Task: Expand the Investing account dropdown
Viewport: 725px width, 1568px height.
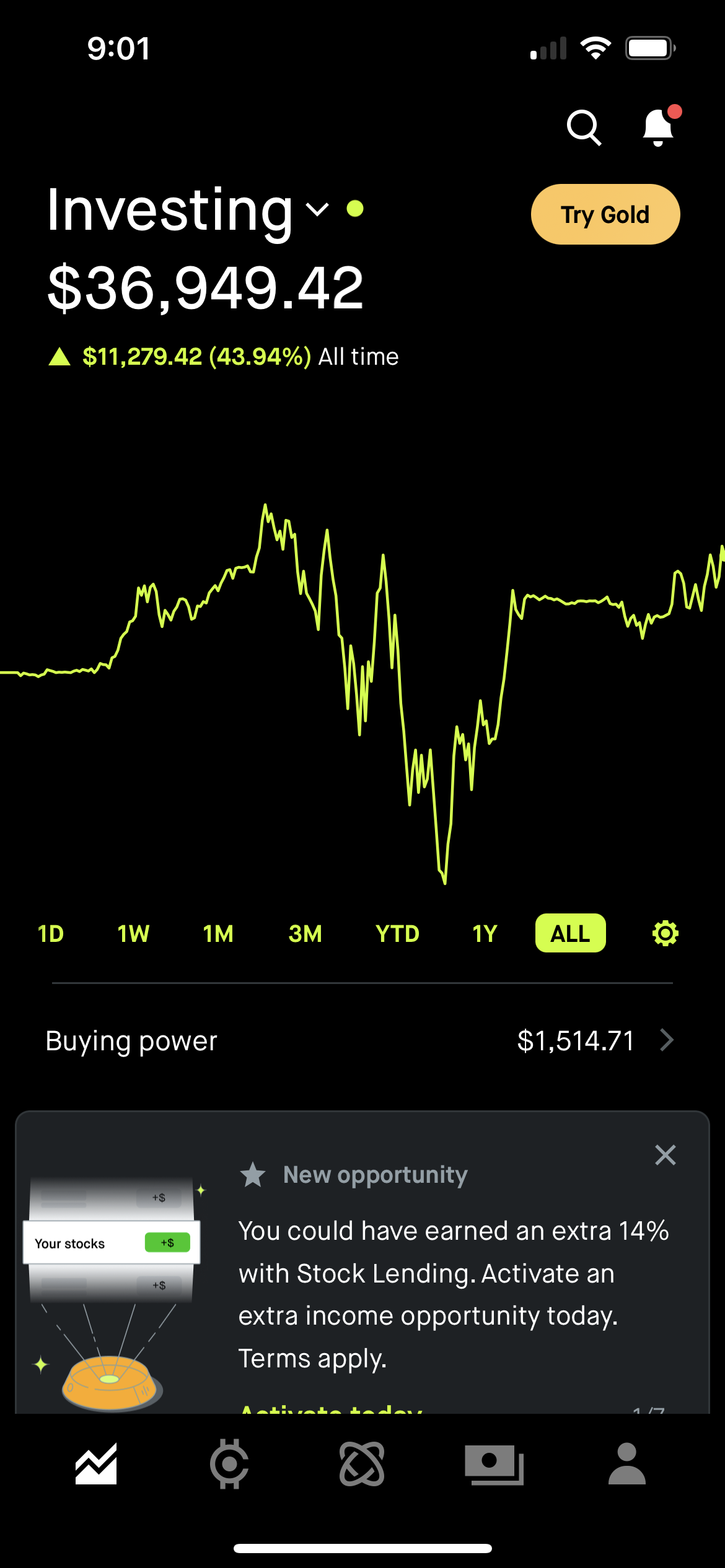Action: [x=188, y=210]
